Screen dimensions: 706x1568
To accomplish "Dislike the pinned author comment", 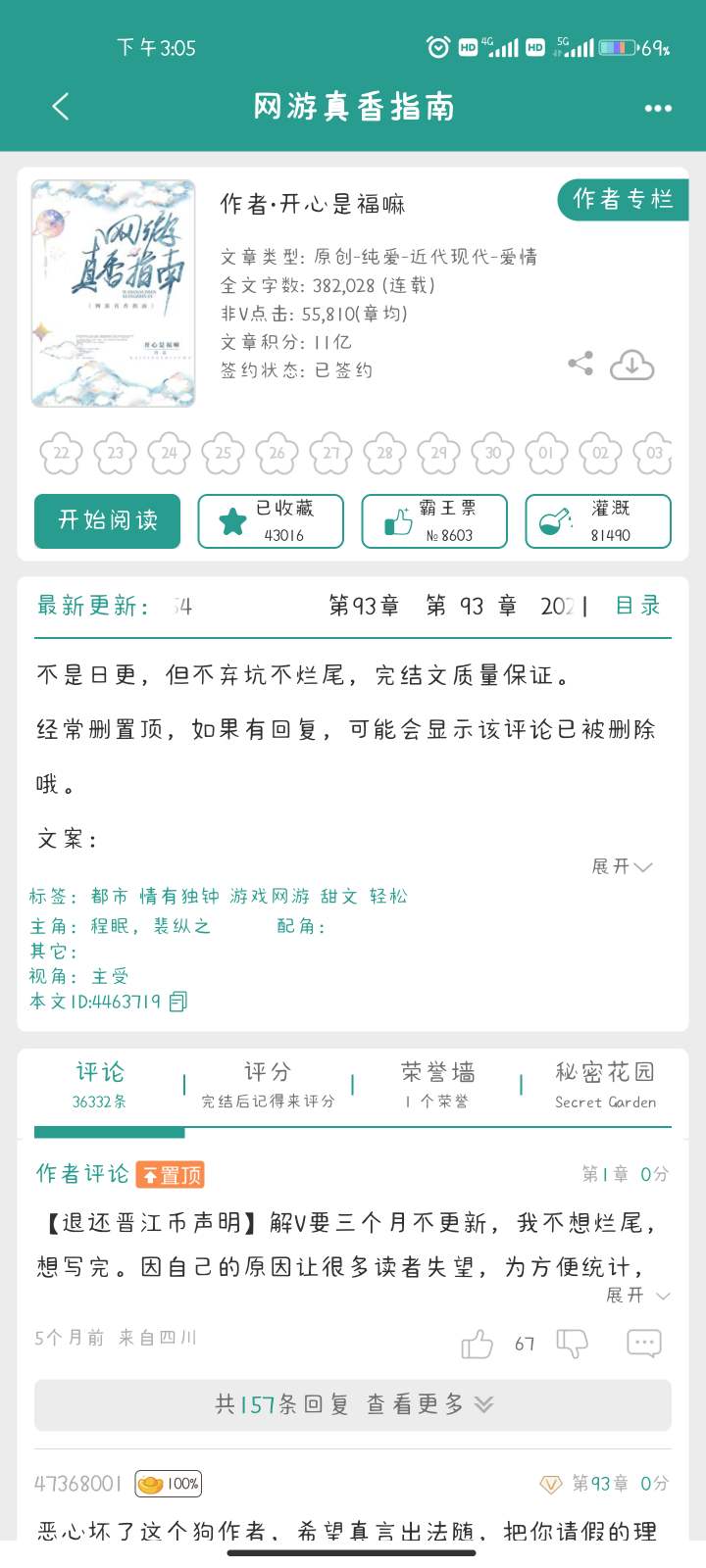I will 572,1344.
